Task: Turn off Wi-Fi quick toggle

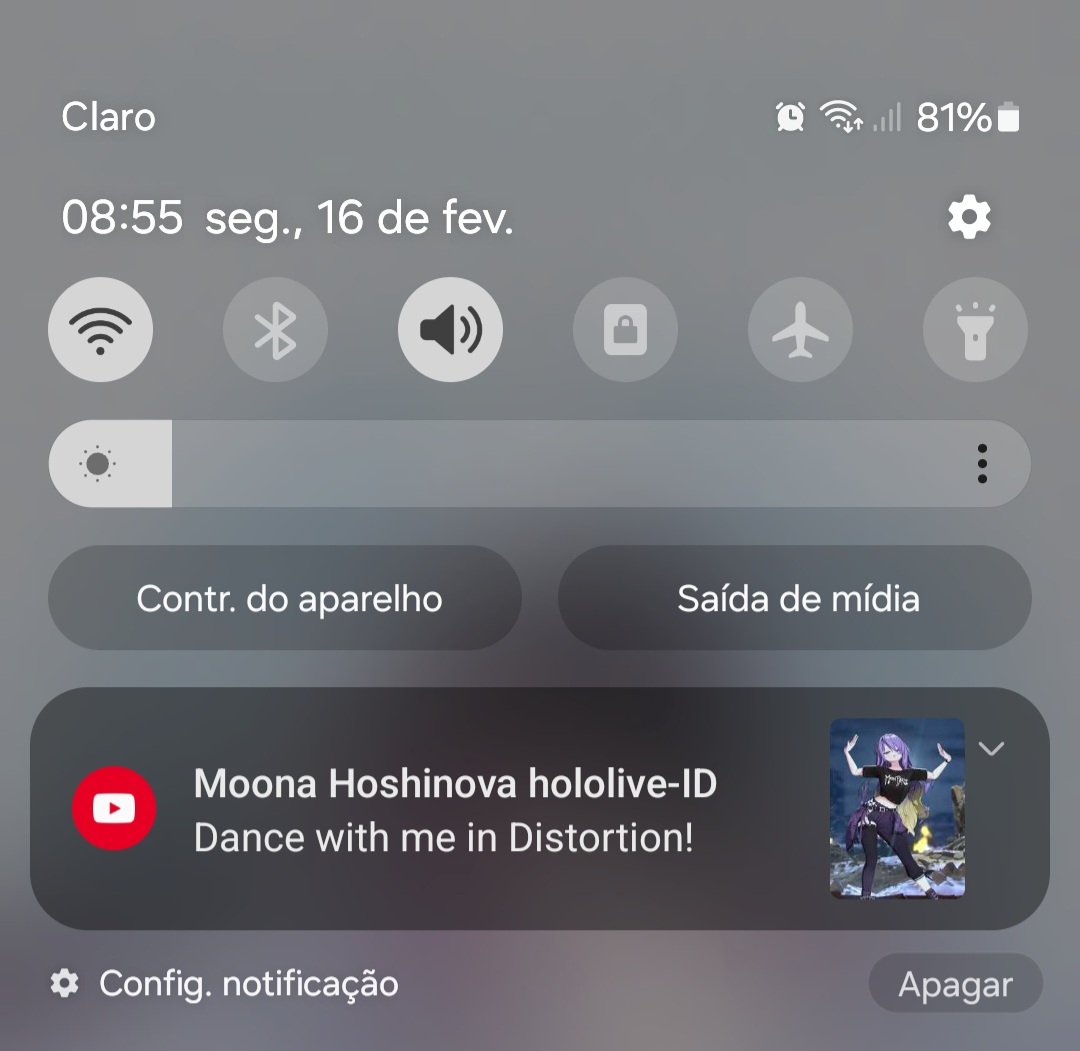Action: coord(100,330)
